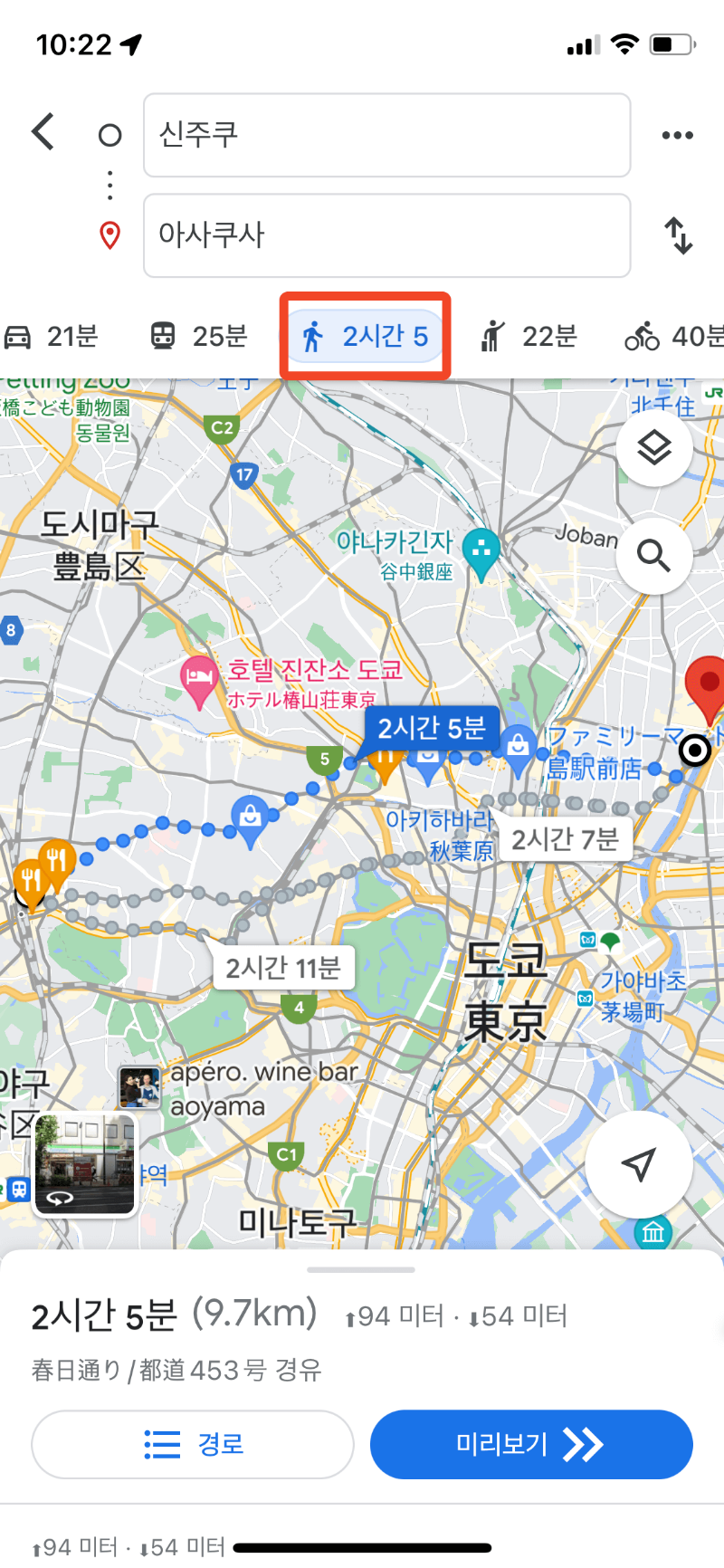
Task: Select the cycling mode icon showing 40분
Action: [x=641, y=335]
